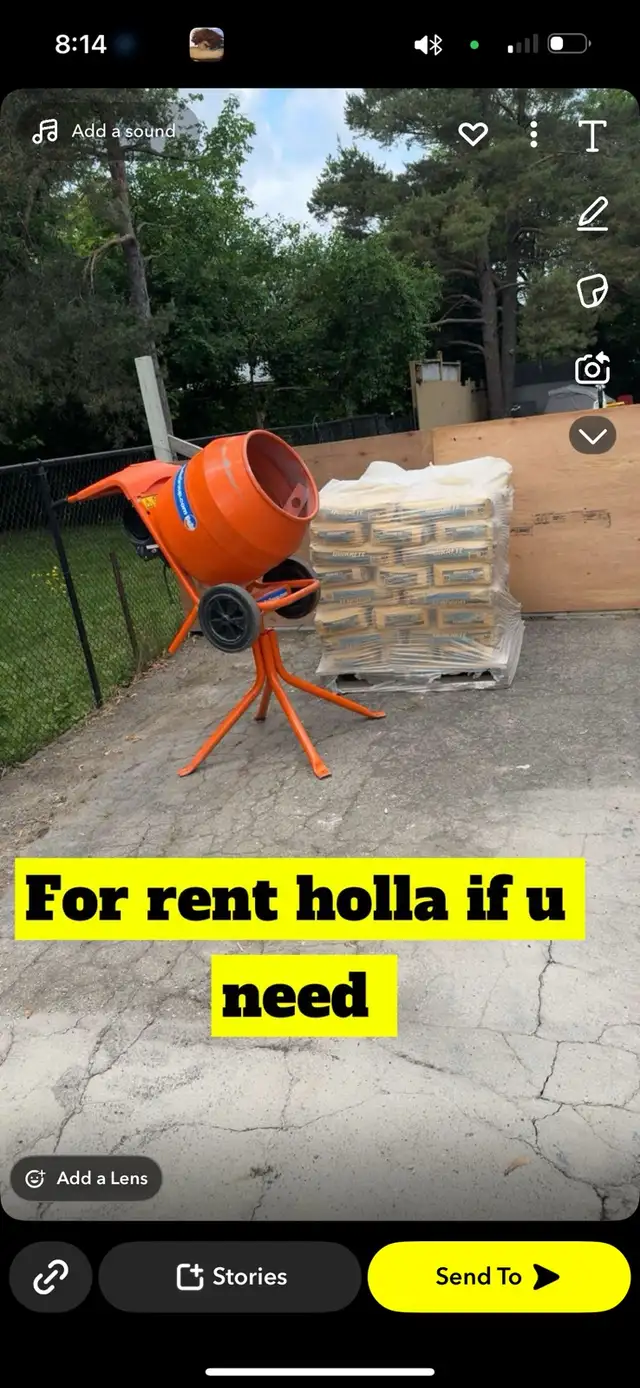
Task: Expand more editing tools with the chevron
Action: tap(592, 434)
